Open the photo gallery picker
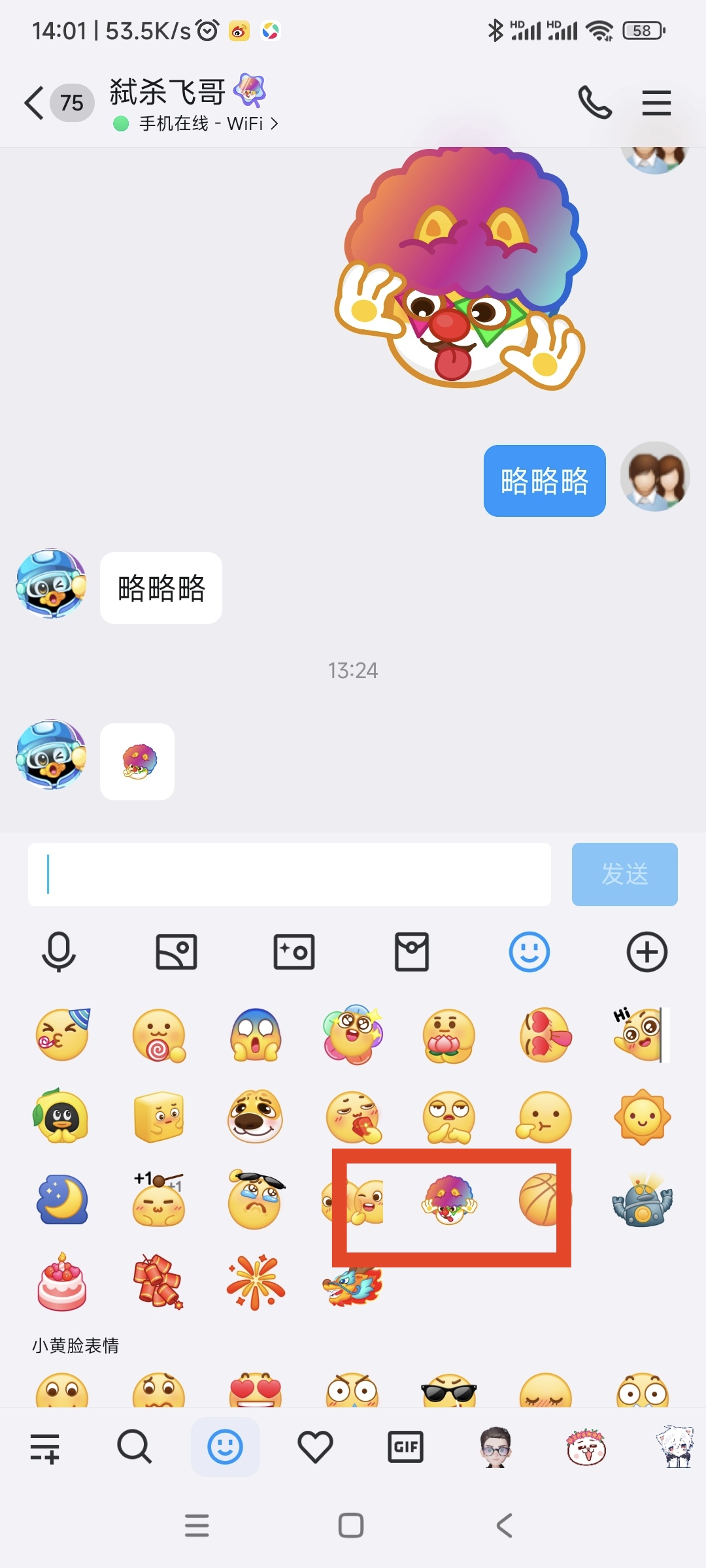Viewport: 706px width, 1568px height. tap(176, 952)
